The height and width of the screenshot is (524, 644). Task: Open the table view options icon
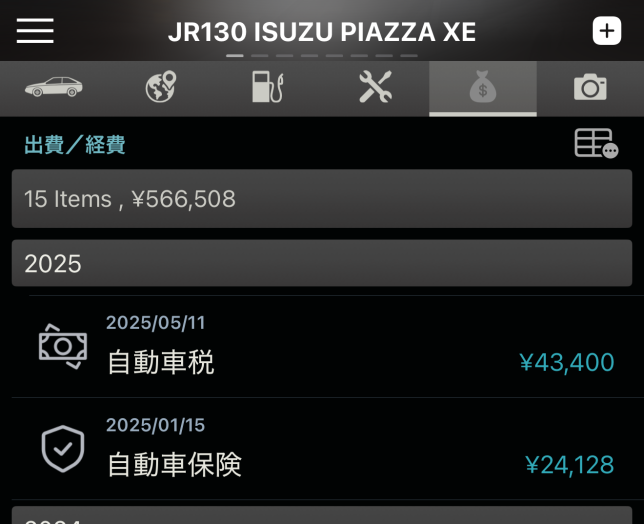pos(596,144)
